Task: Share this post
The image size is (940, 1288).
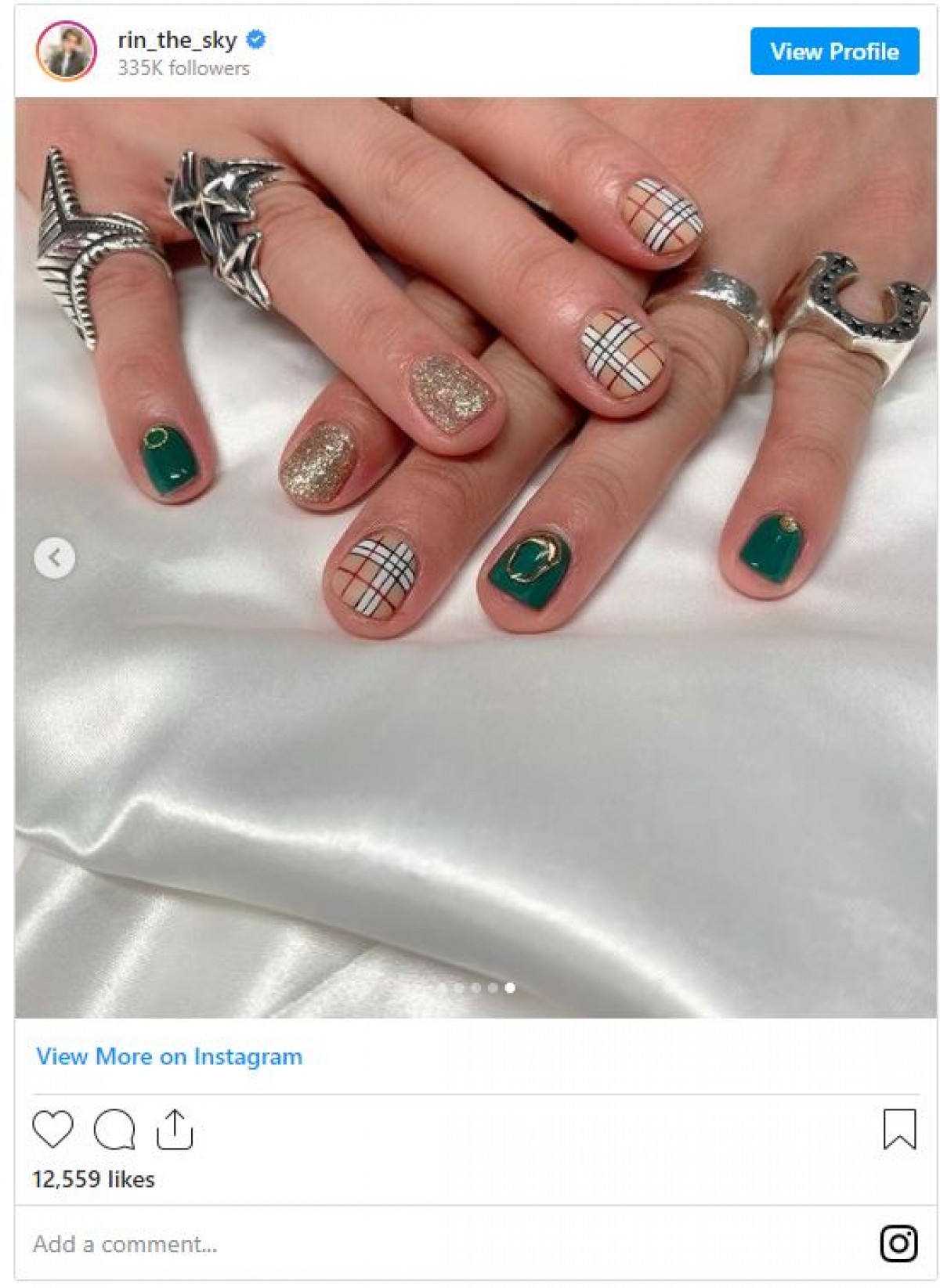Action: 175,1129
